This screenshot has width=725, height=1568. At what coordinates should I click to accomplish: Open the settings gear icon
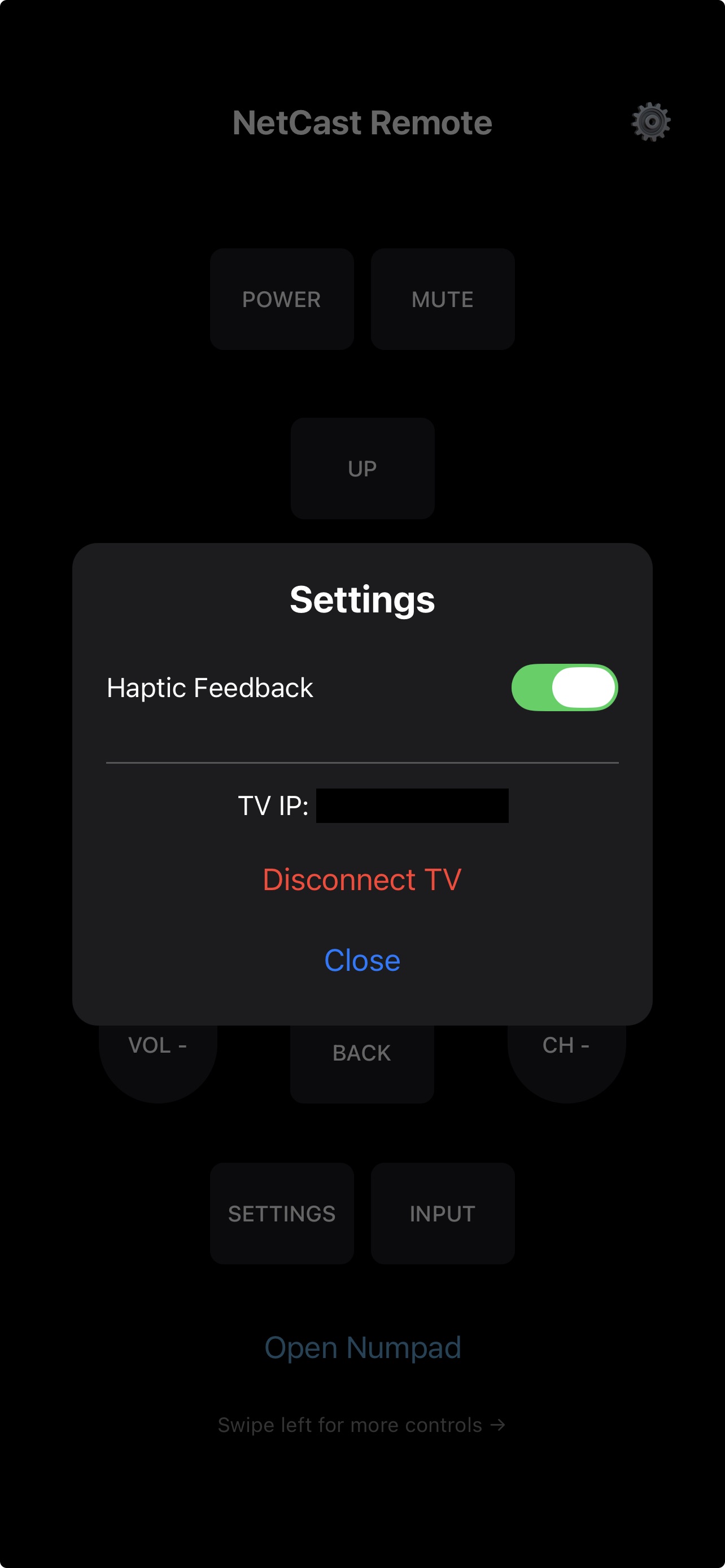(650, 122)
